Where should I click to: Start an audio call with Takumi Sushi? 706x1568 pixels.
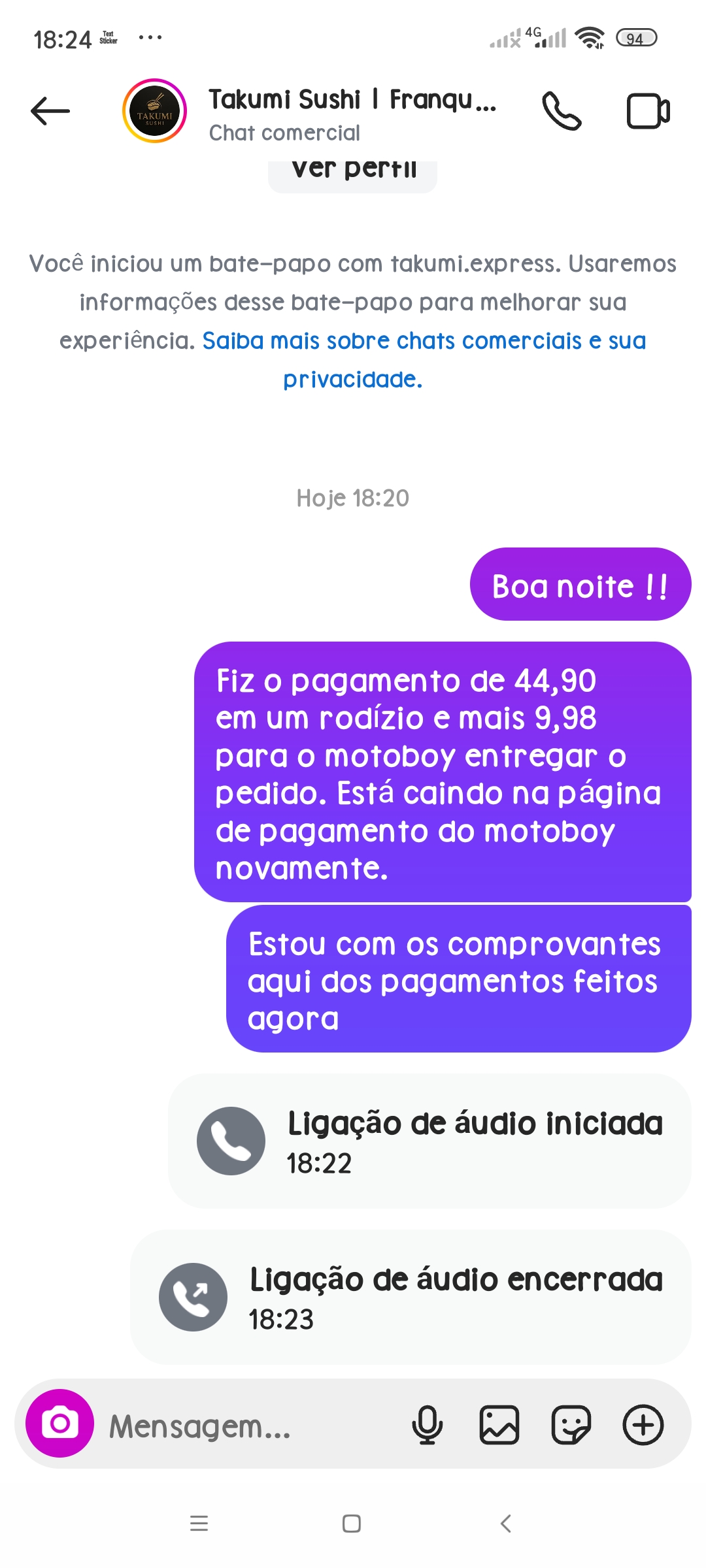pos(561,111)
